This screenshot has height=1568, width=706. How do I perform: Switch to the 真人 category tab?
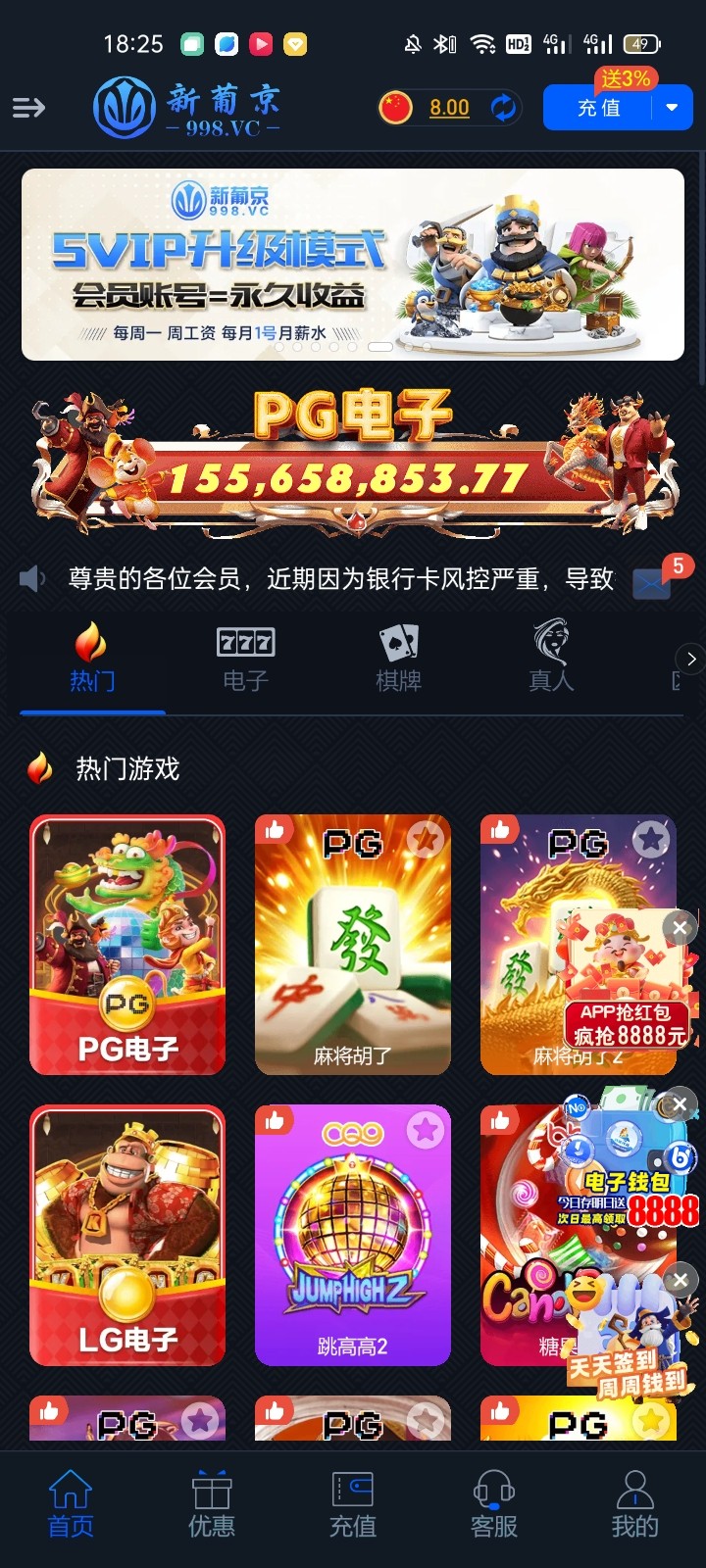(x=551, y=659)
